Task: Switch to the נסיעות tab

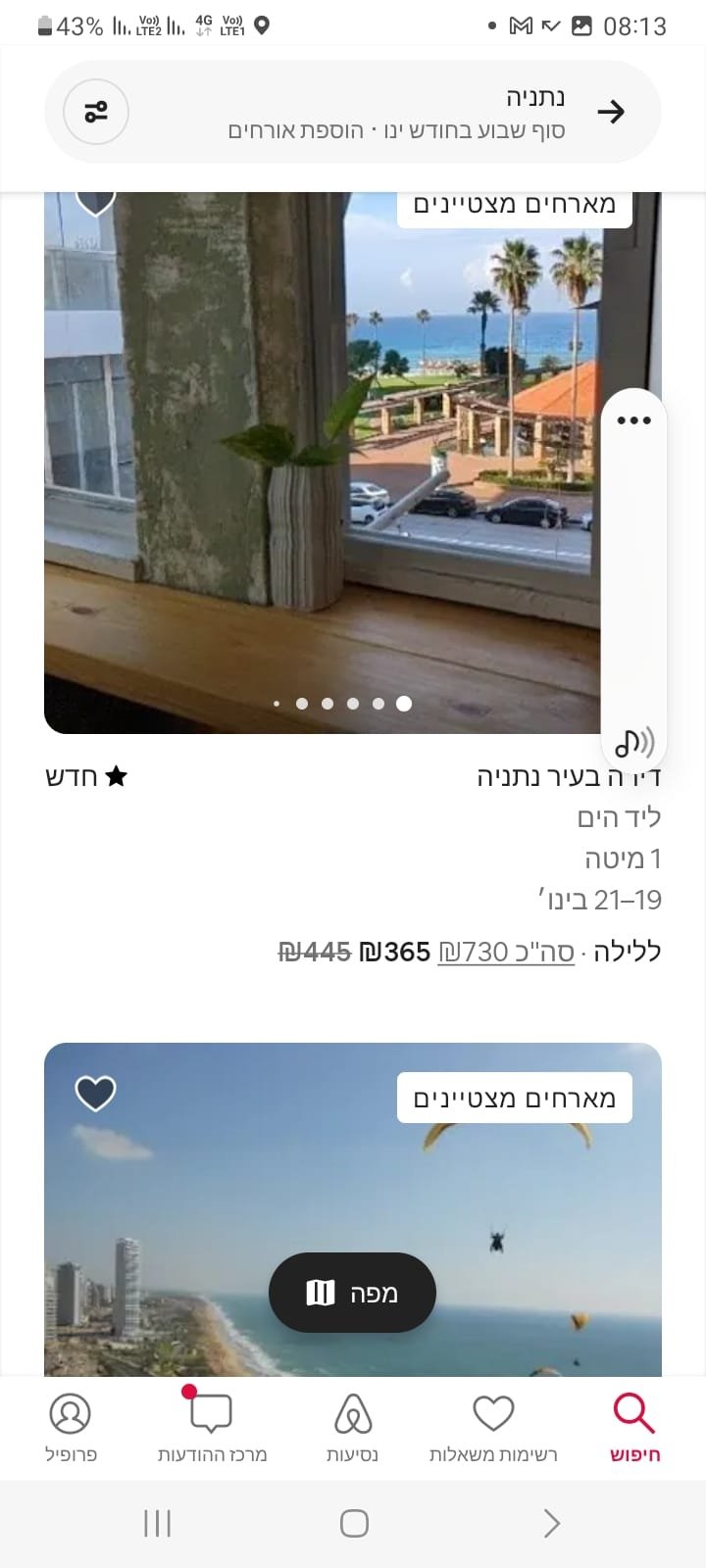Action: coord(353,1428)
